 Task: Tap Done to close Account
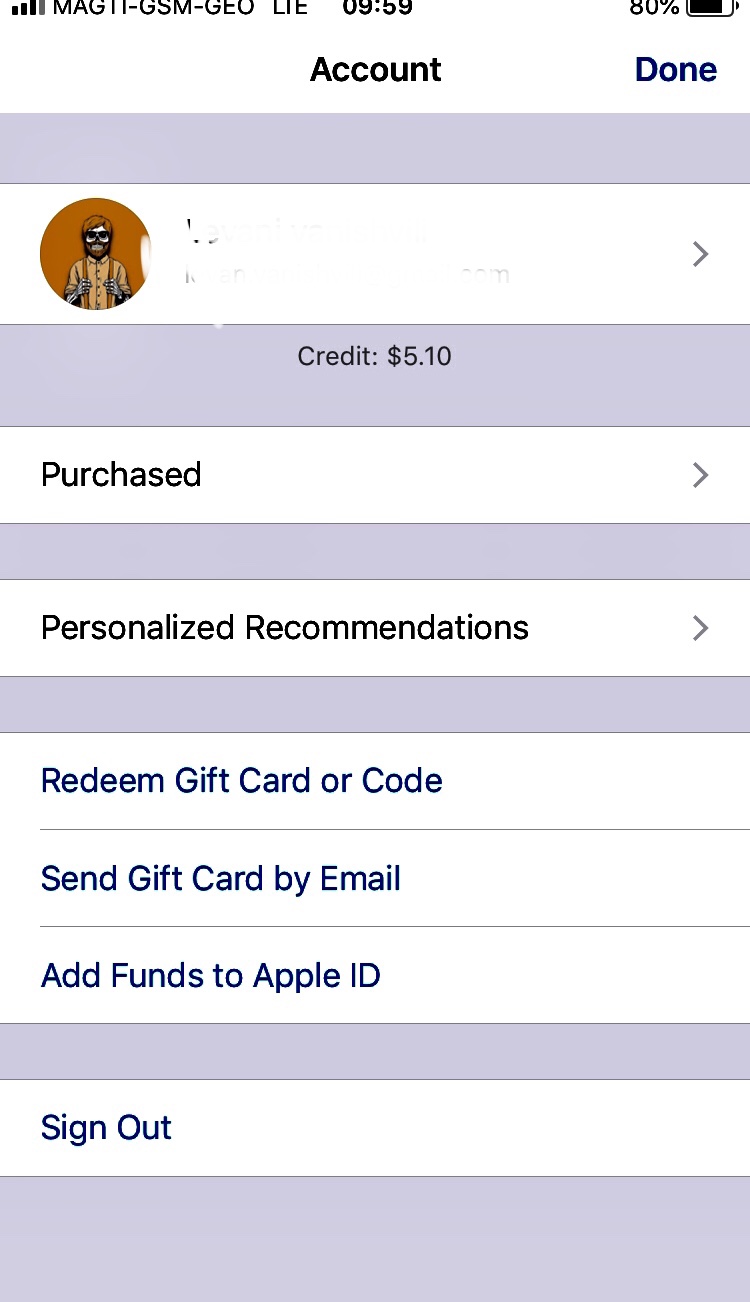pyautogui.click(x=675, y=70)
